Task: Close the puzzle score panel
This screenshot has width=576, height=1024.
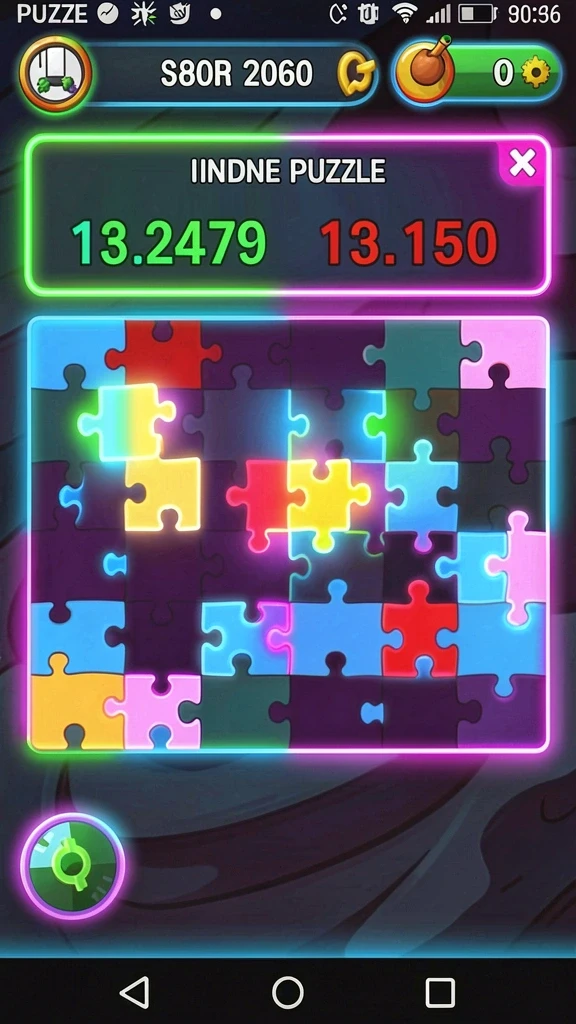Action: [x=522, y=163]
